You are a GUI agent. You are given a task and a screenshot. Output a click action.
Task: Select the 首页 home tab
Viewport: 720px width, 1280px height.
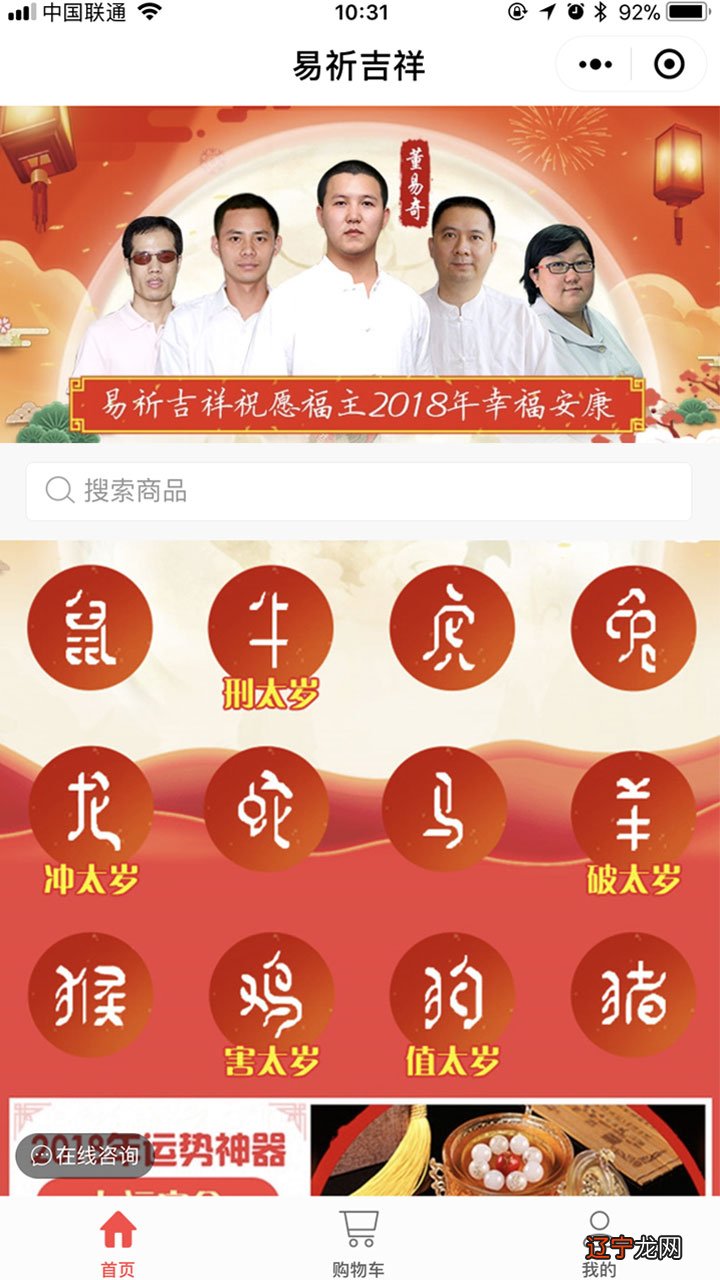pyautogui.click(x=118, y=1240)
